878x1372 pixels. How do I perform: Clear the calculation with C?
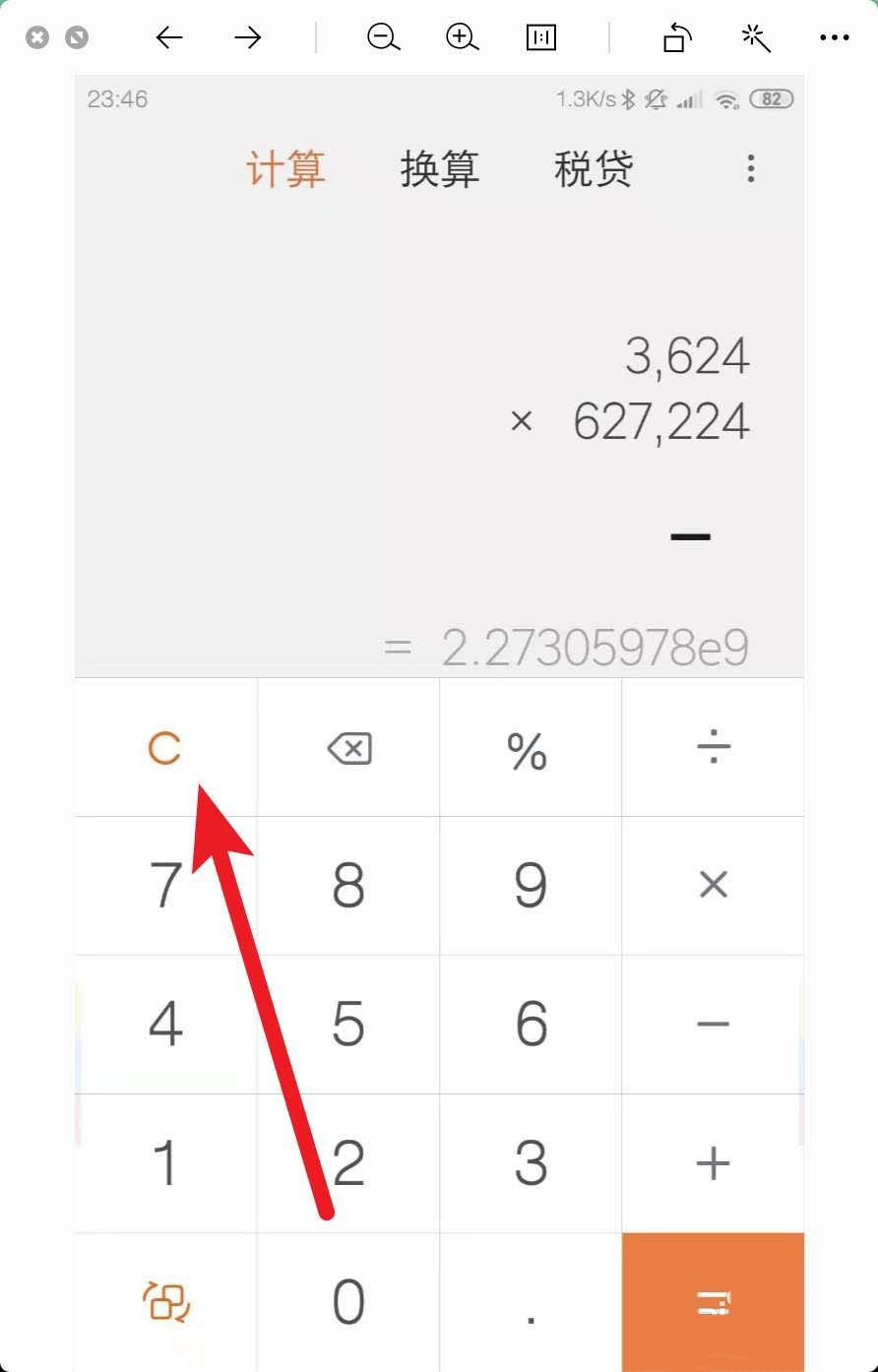point(164,748)
